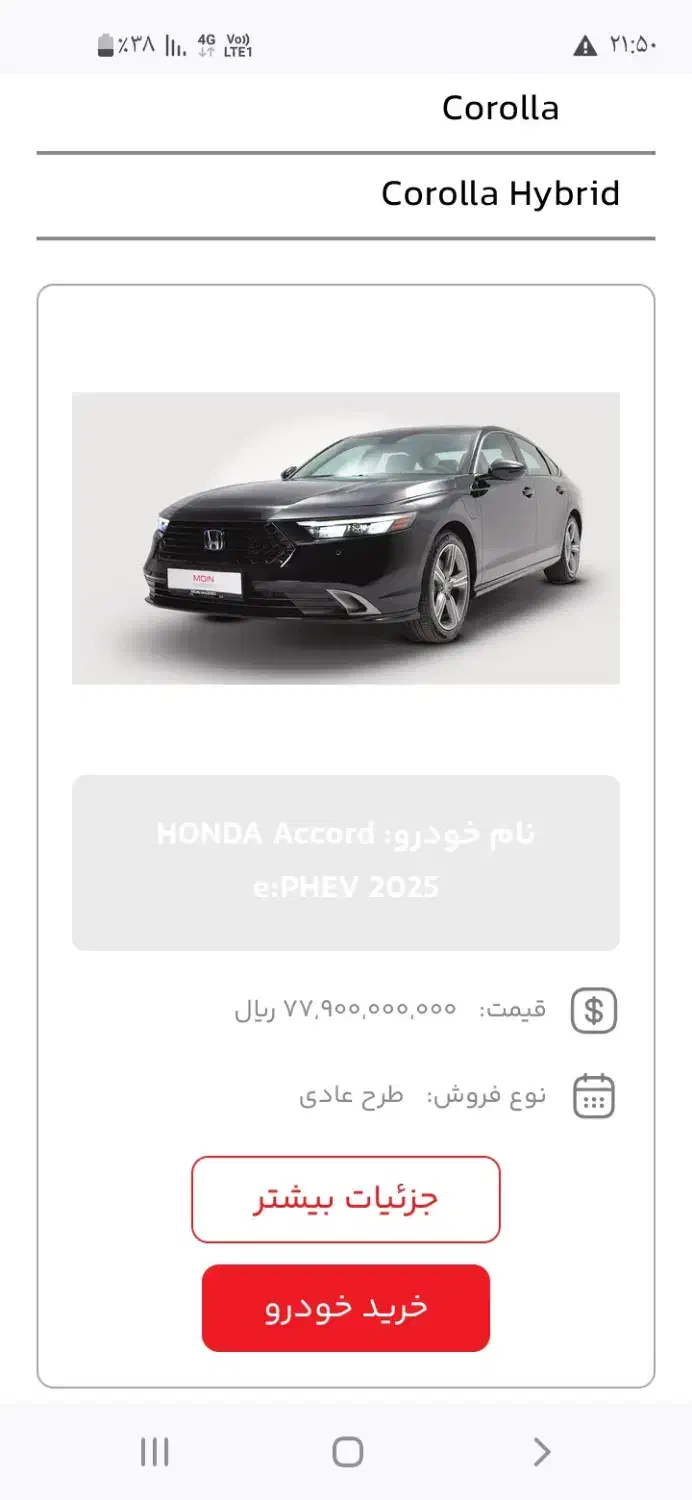This screenshot has height=1500, width=692.
Task: Open the Honda Accord car photo
Action: click(346, 538)
